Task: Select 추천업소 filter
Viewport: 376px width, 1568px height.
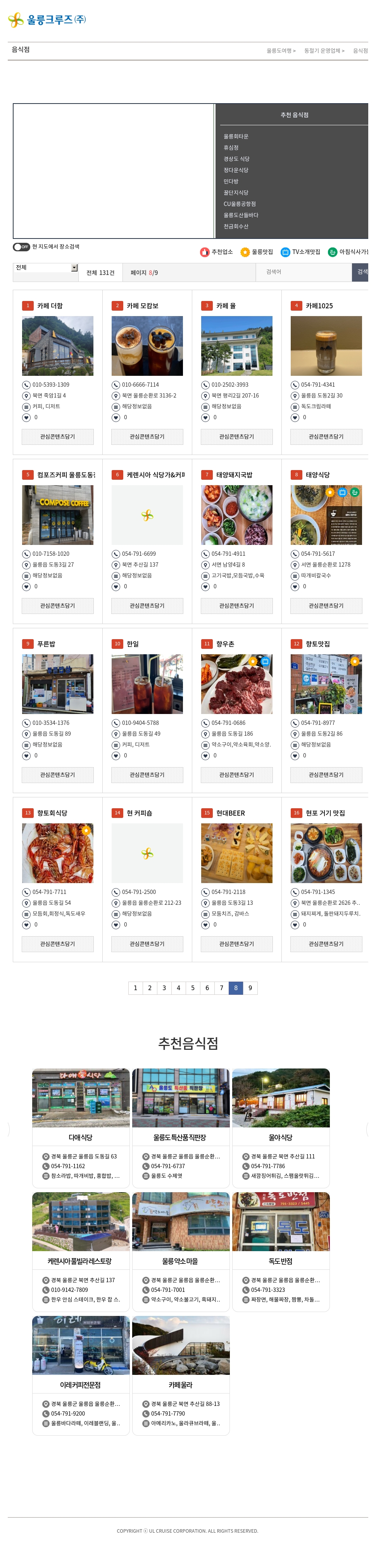Action: [x=217, y=252]
